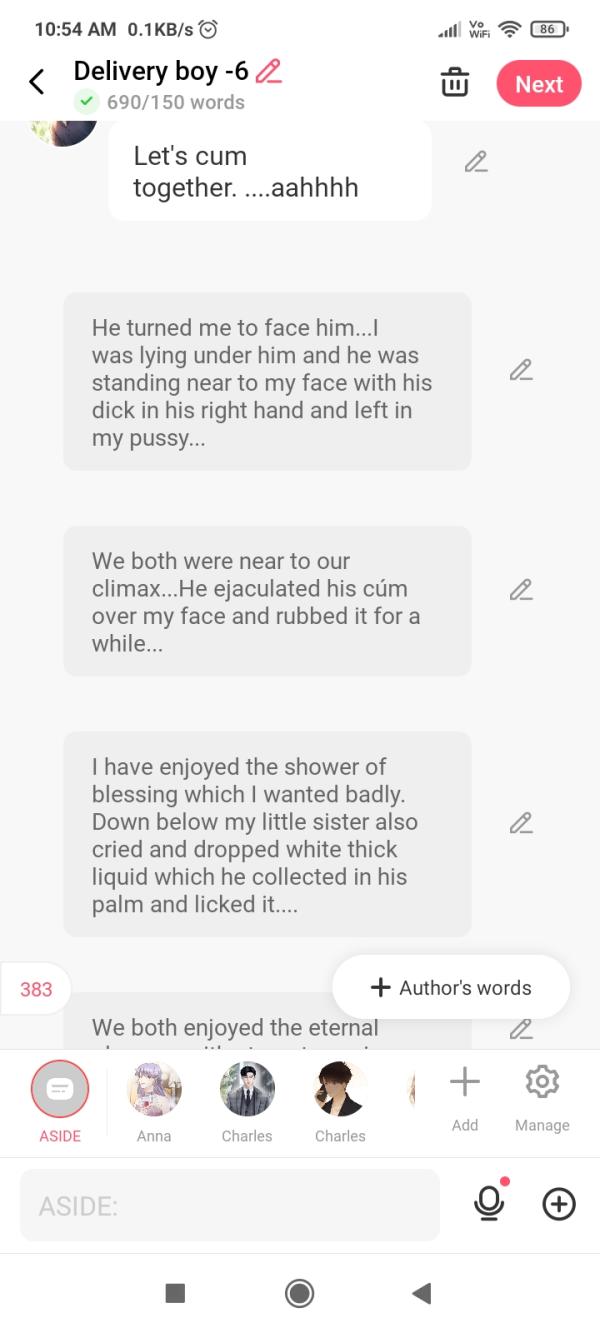Viewport: 600px width, 1333px height.
Task: Tap the 383 counter badge
Action: [36, 989]
